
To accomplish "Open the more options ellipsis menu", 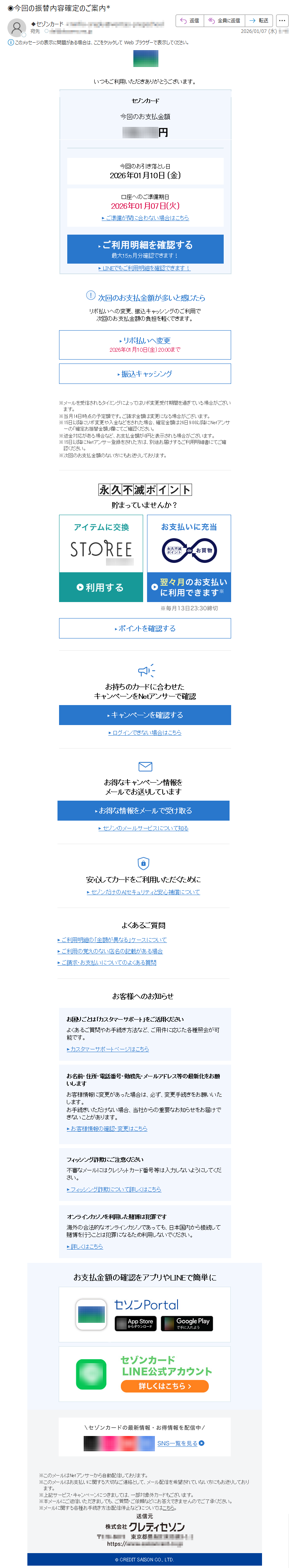I will (282, 21).
